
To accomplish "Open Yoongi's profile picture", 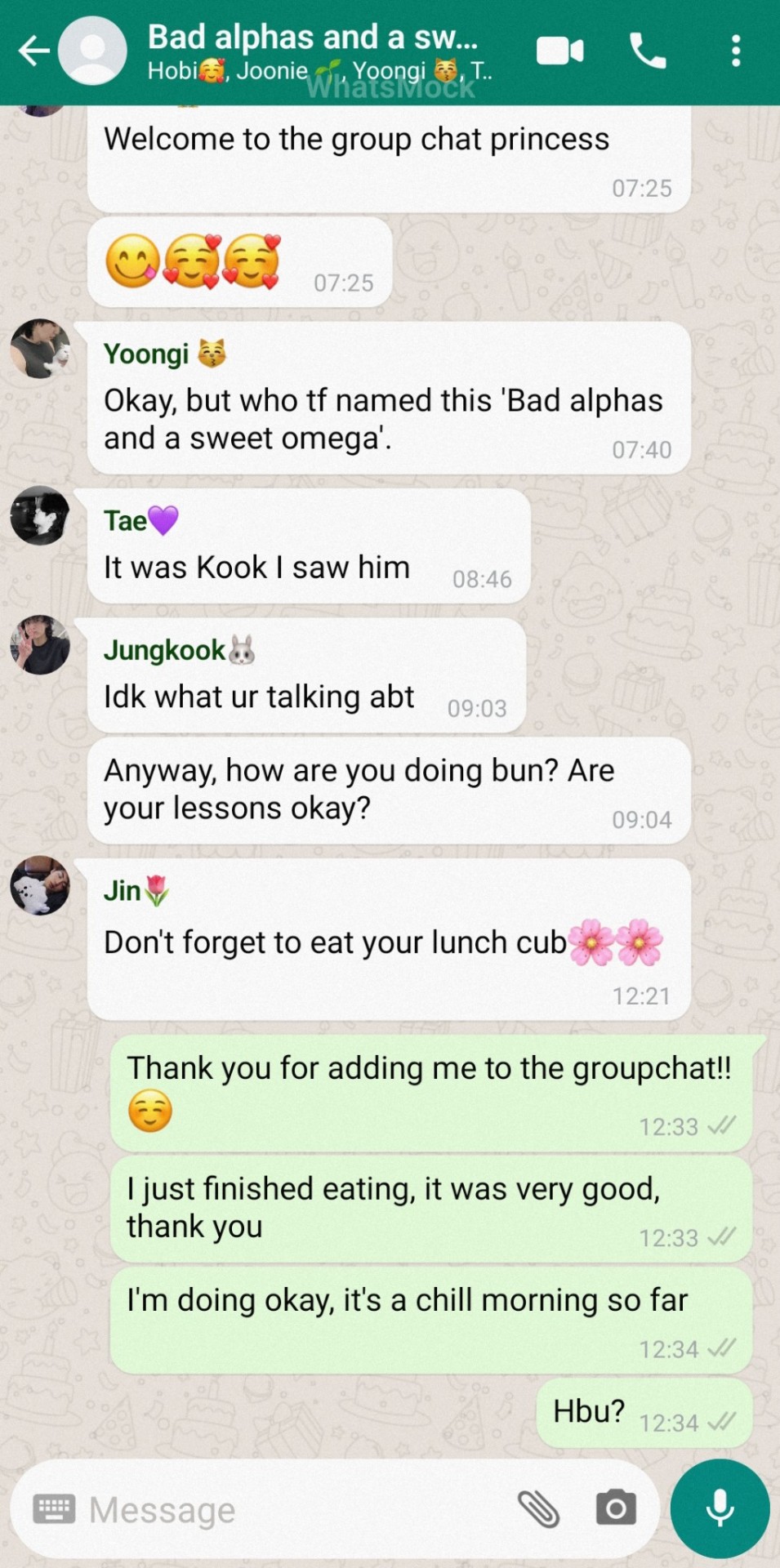I will 40,349.
